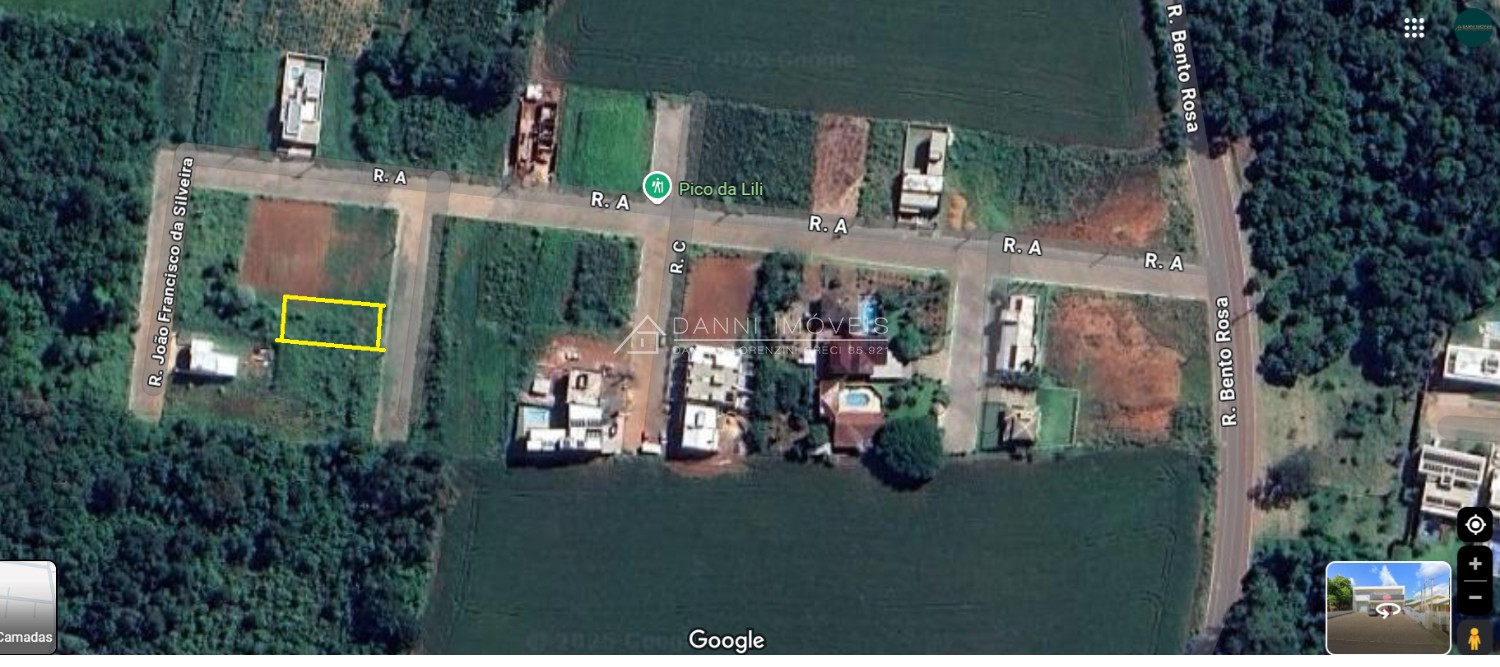
Task: Open the Street View preview thumbnail
Action: point(1388,607)
